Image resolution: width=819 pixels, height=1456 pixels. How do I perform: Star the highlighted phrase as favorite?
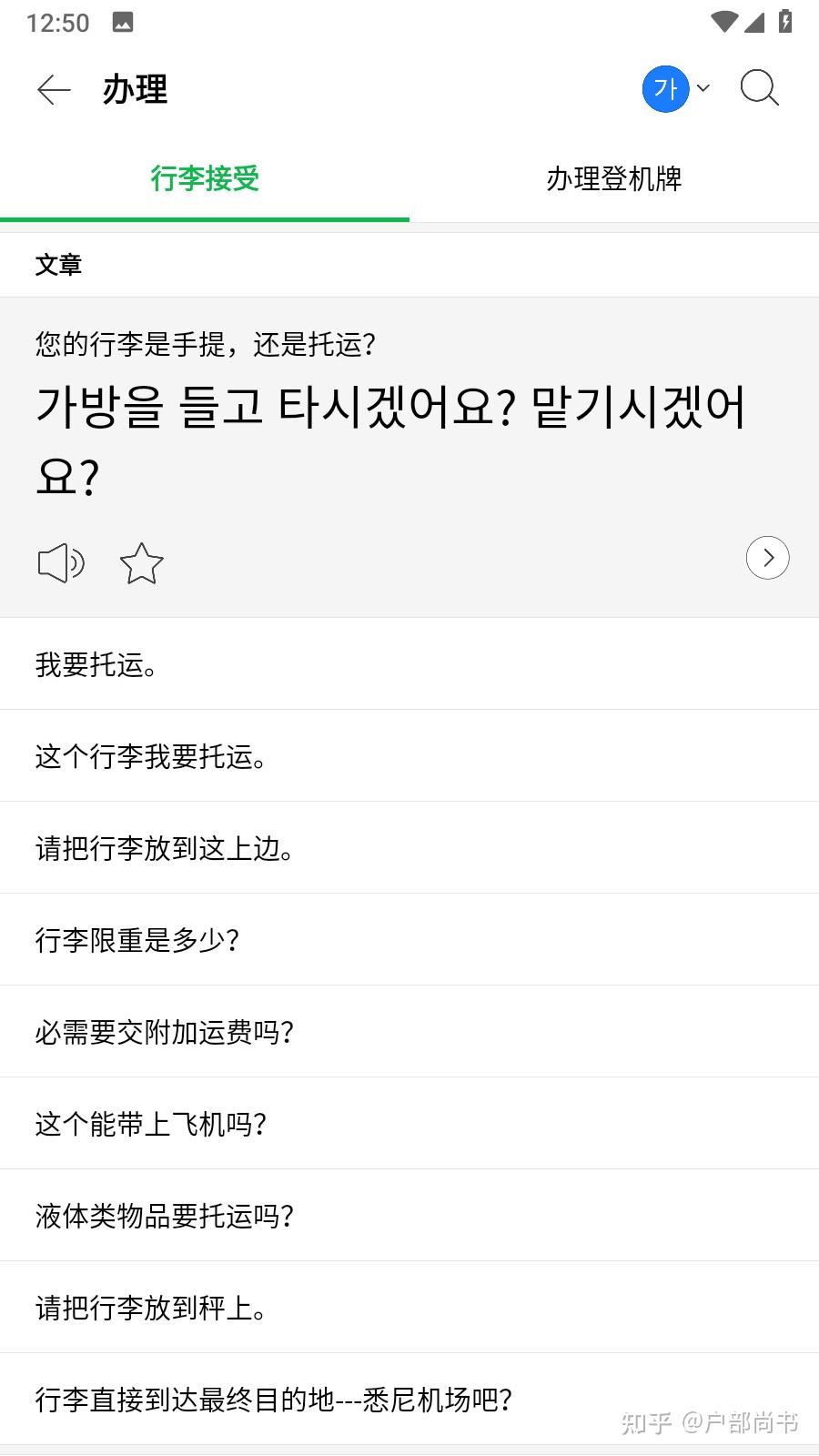pos(142,563)
